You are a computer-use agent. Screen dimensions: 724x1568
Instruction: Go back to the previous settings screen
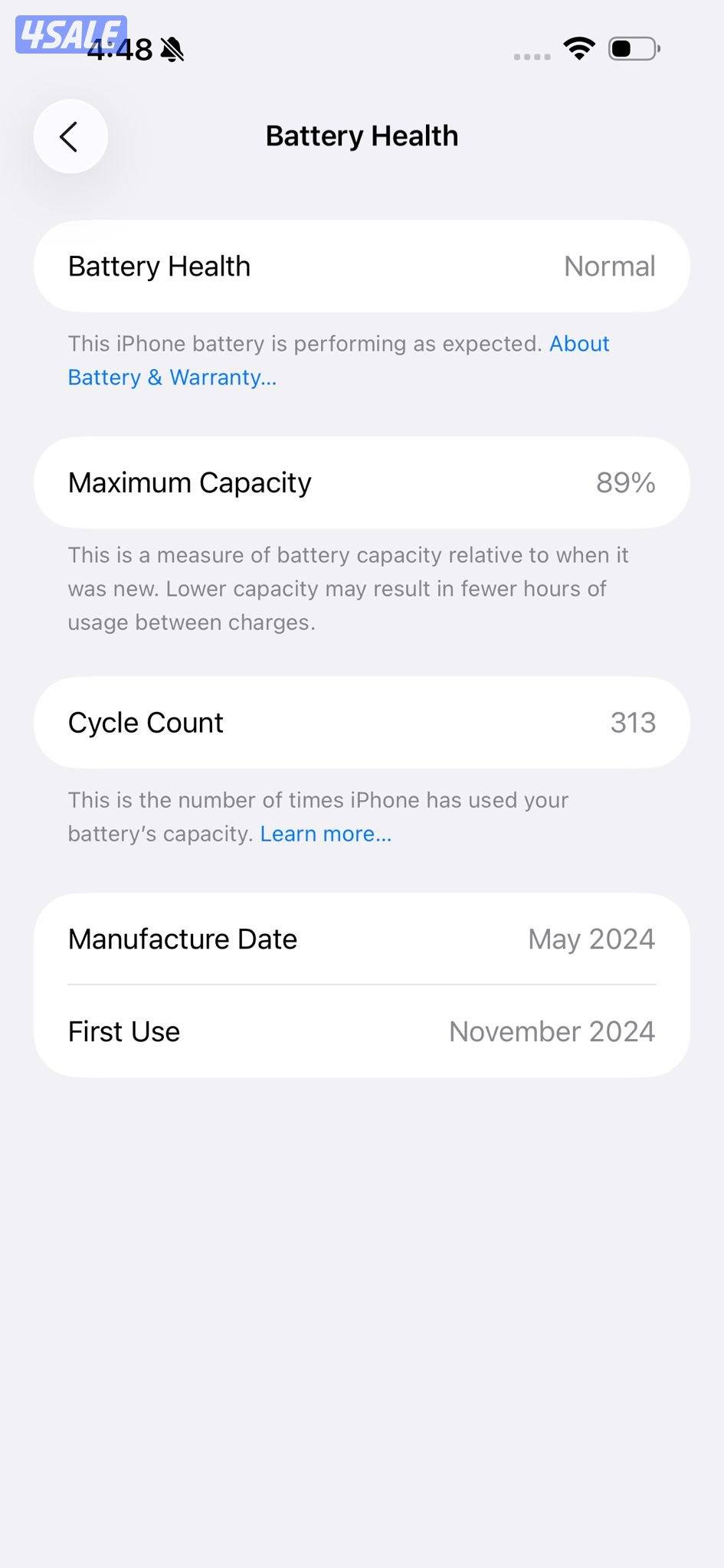pyautogui.click(x=70, y=136)
